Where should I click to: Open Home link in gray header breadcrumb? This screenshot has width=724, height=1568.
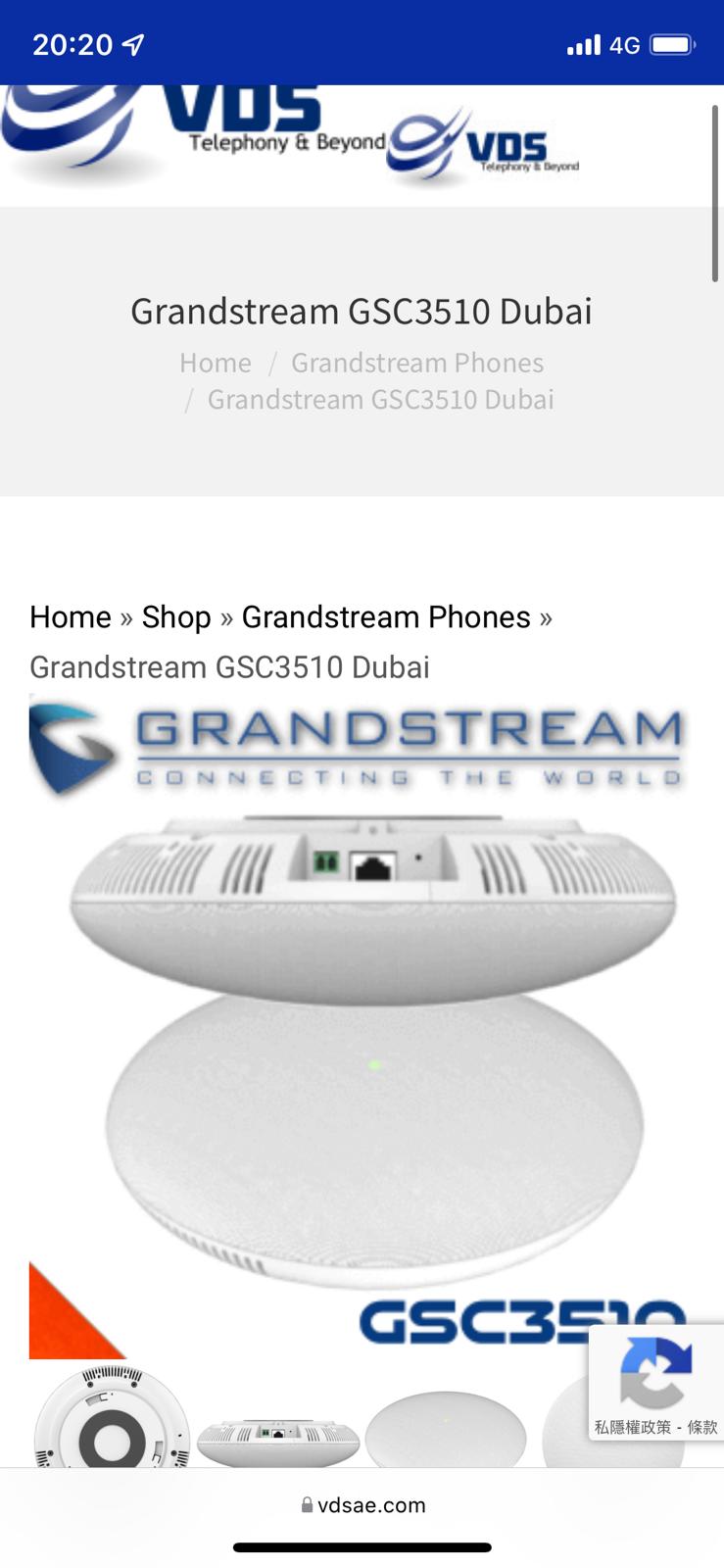[216, 363]
